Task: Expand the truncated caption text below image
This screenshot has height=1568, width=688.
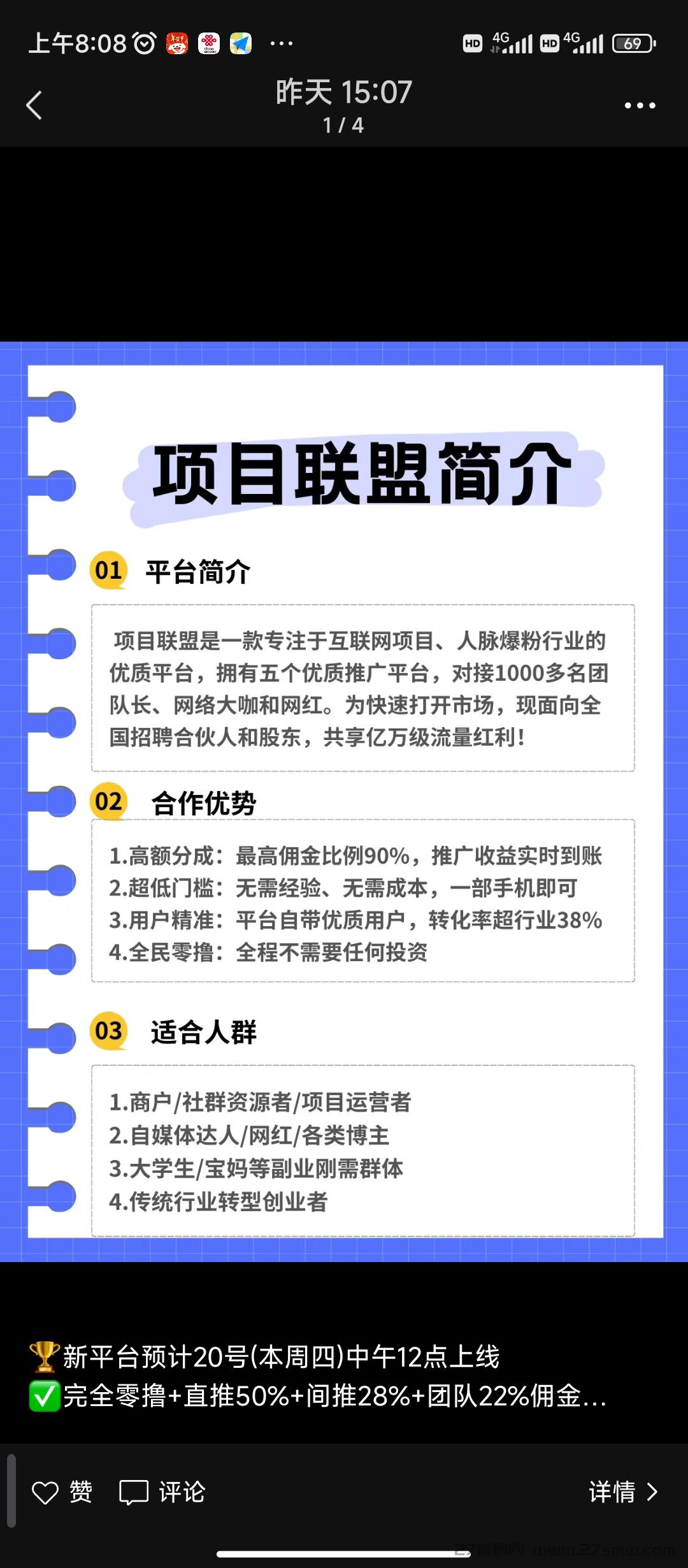Action: (x=319, y=1376)
